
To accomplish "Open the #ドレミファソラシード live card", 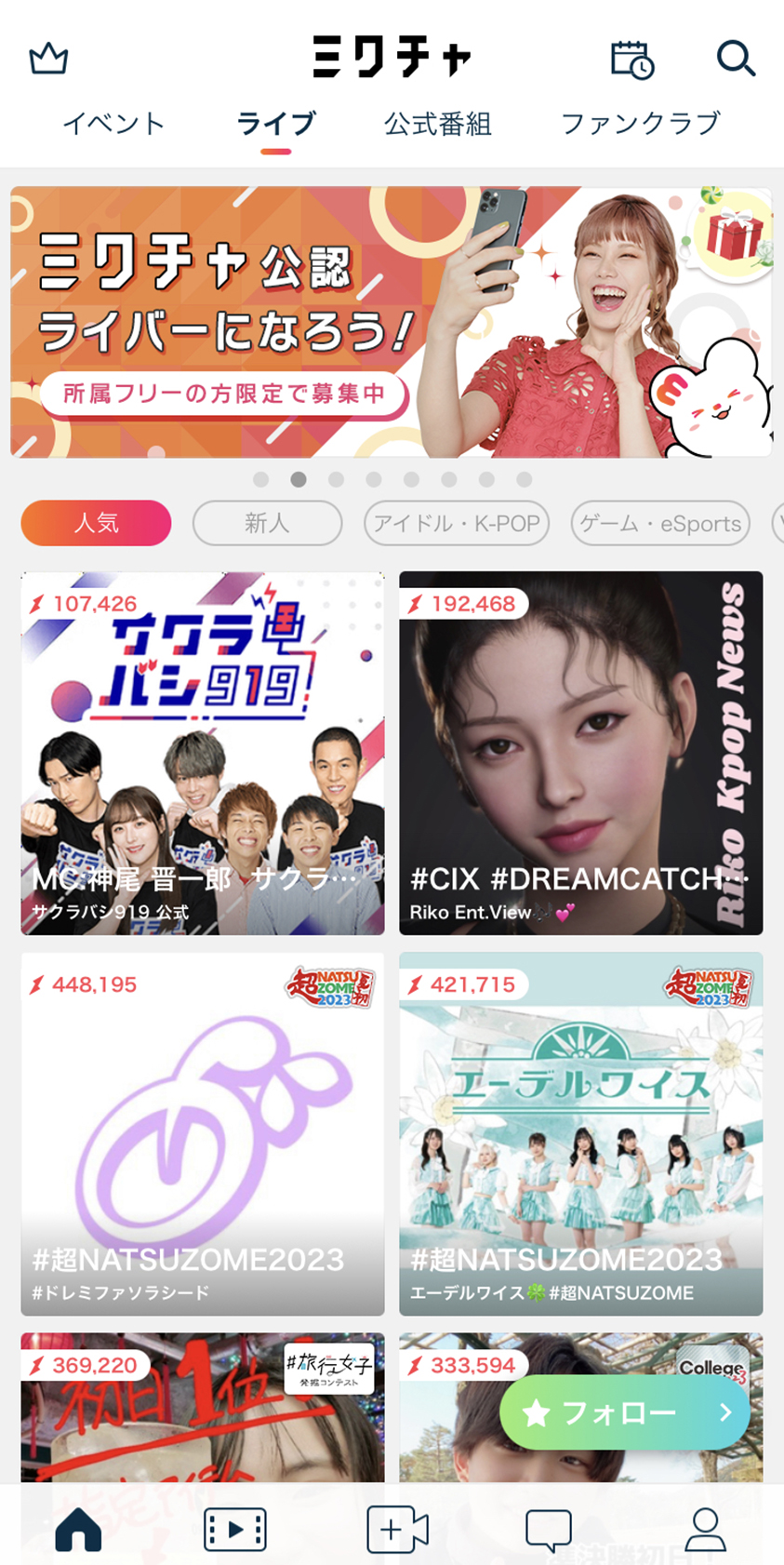I will tap(202, 1133).
